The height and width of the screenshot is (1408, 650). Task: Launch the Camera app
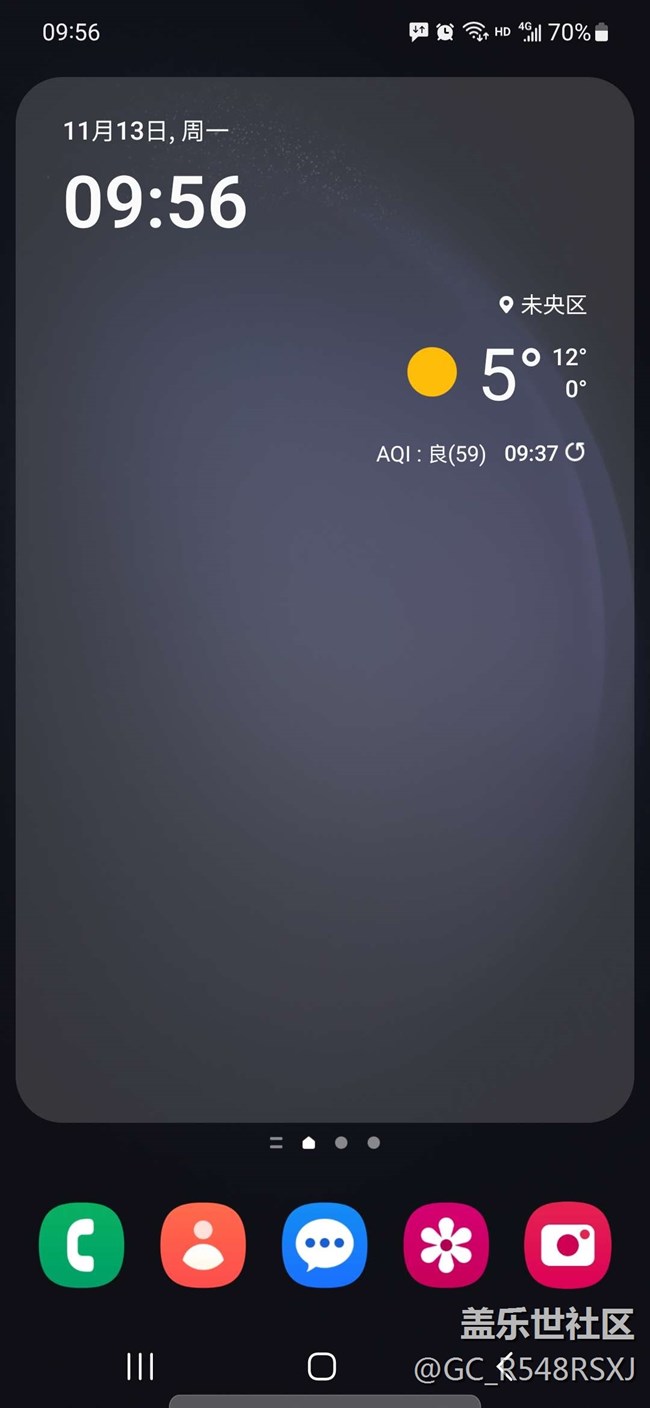[567, 1244]
